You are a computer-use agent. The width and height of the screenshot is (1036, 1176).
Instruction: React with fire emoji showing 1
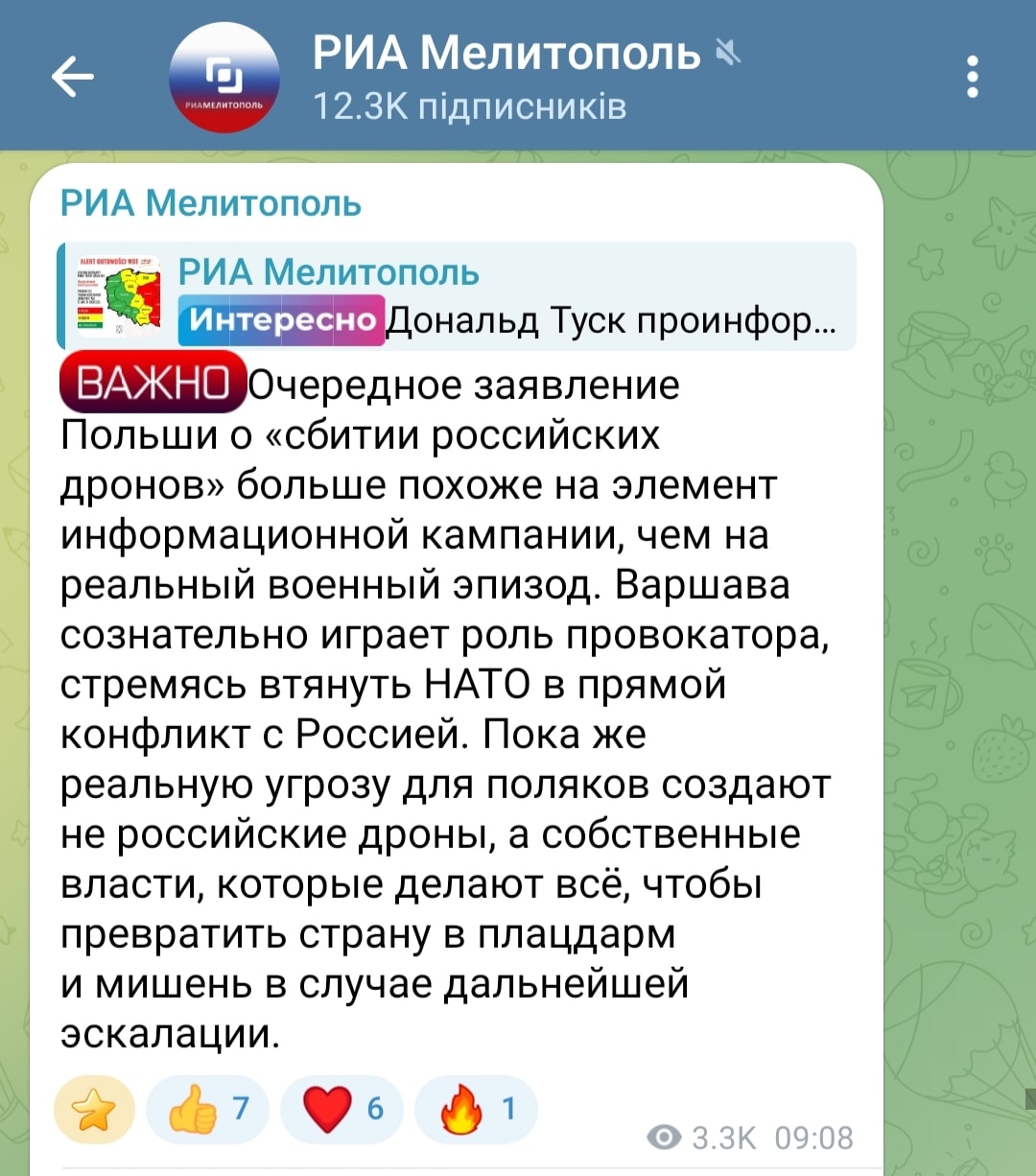tap(476, 1111)
